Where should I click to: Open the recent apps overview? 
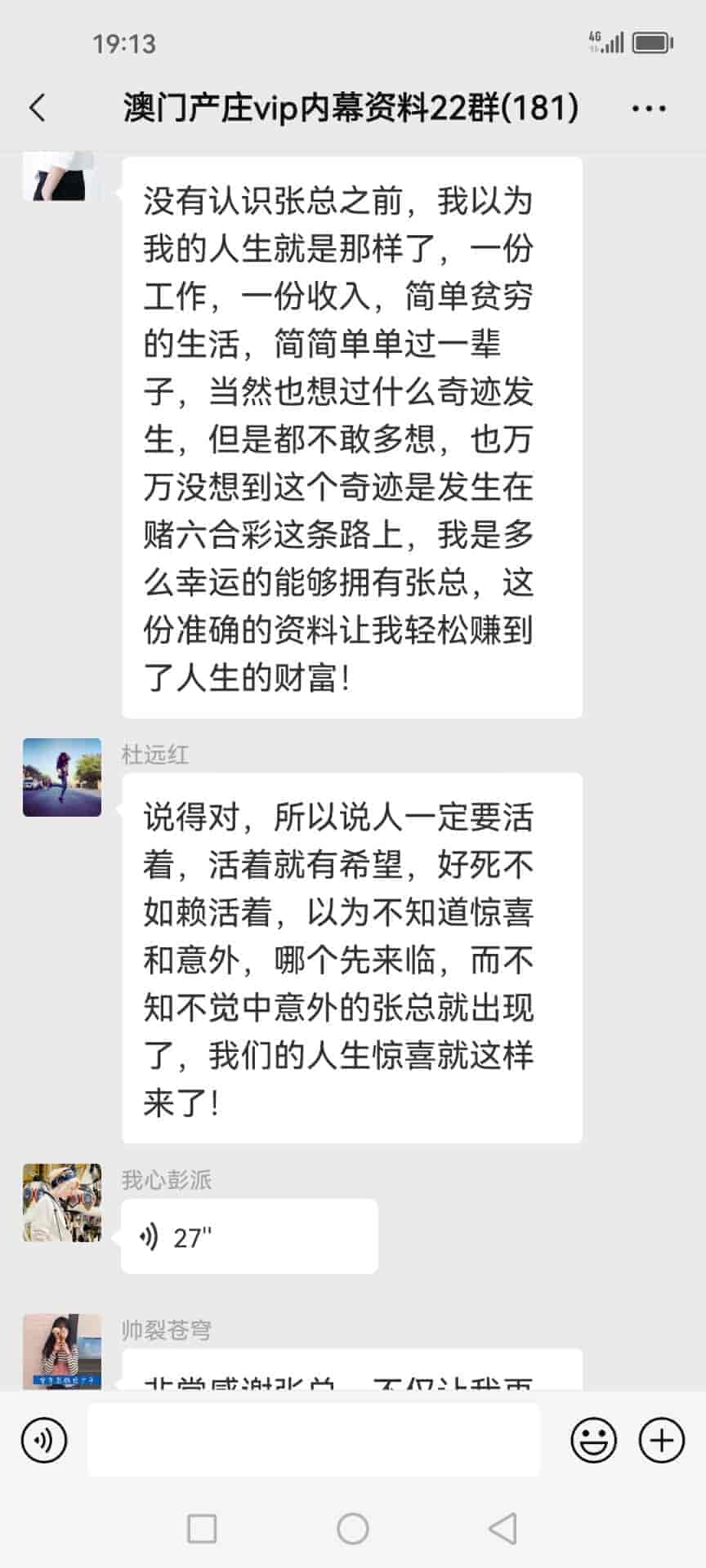click(202, 1529)
